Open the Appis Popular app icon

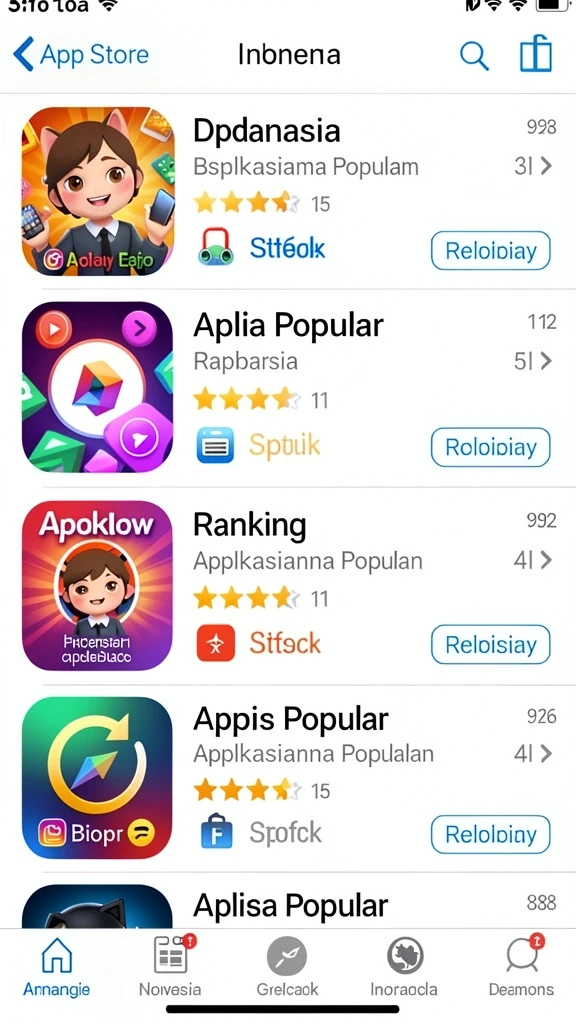98,777
